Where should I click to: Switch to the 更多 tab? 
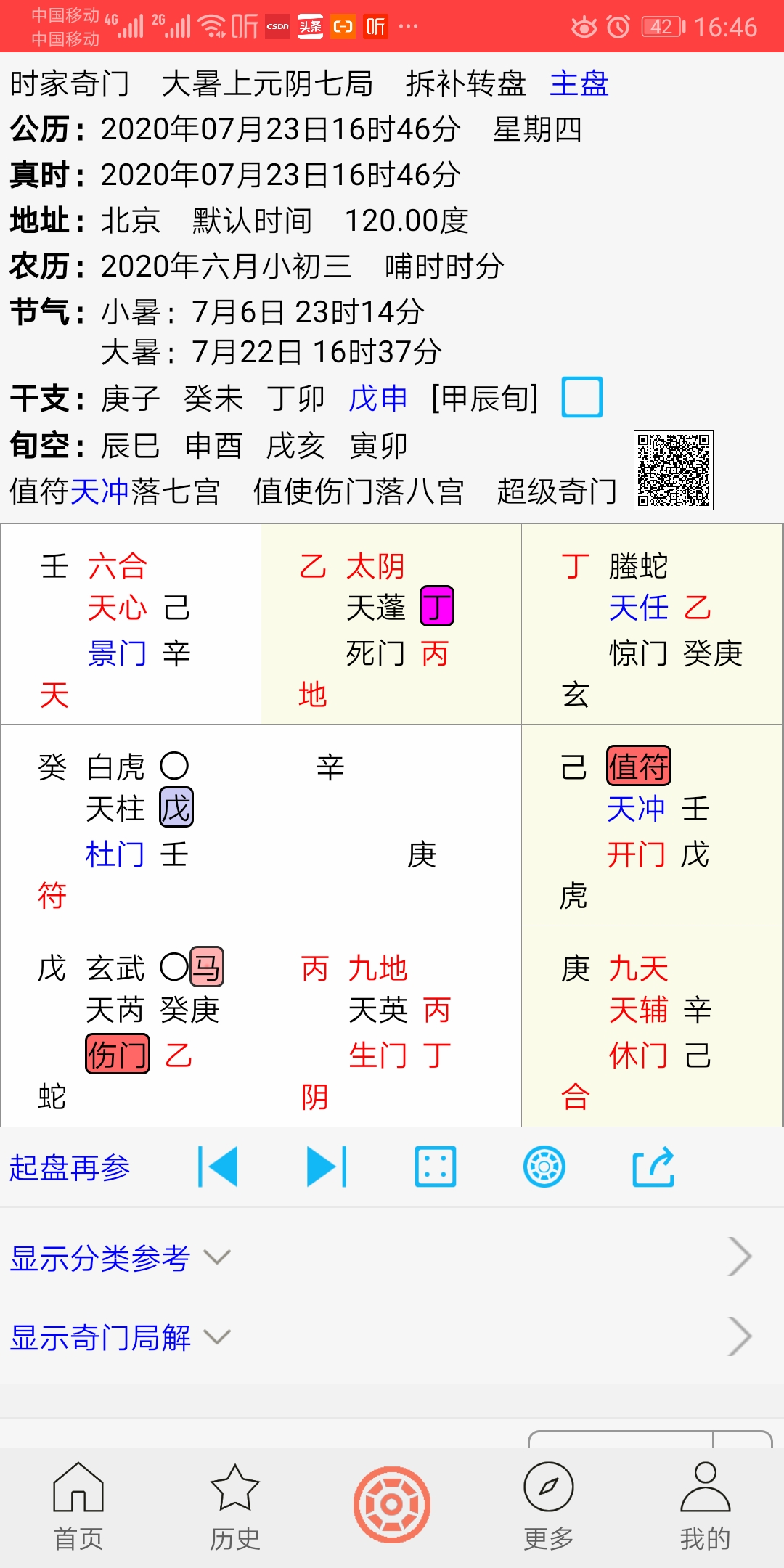pos(549,1506)
